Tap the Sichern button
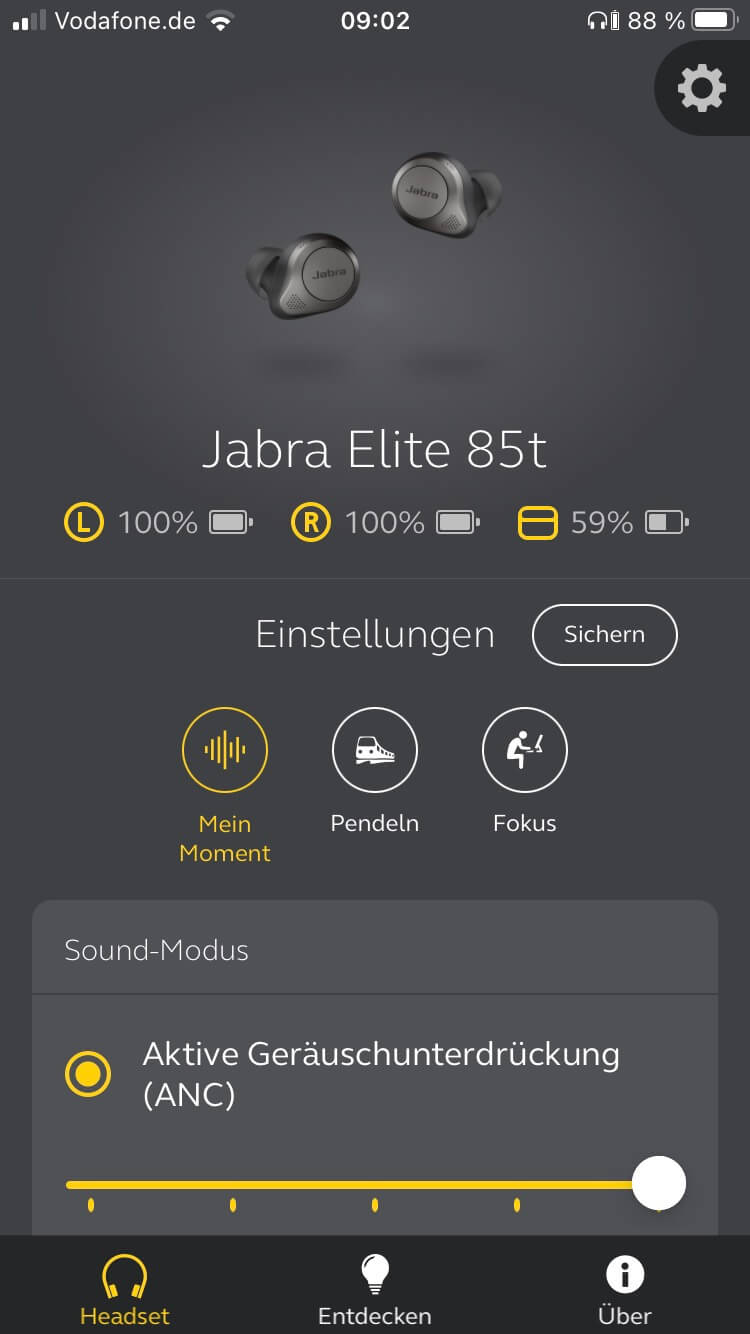This screenshot has width=750, height=1334. tap(604, 634)
